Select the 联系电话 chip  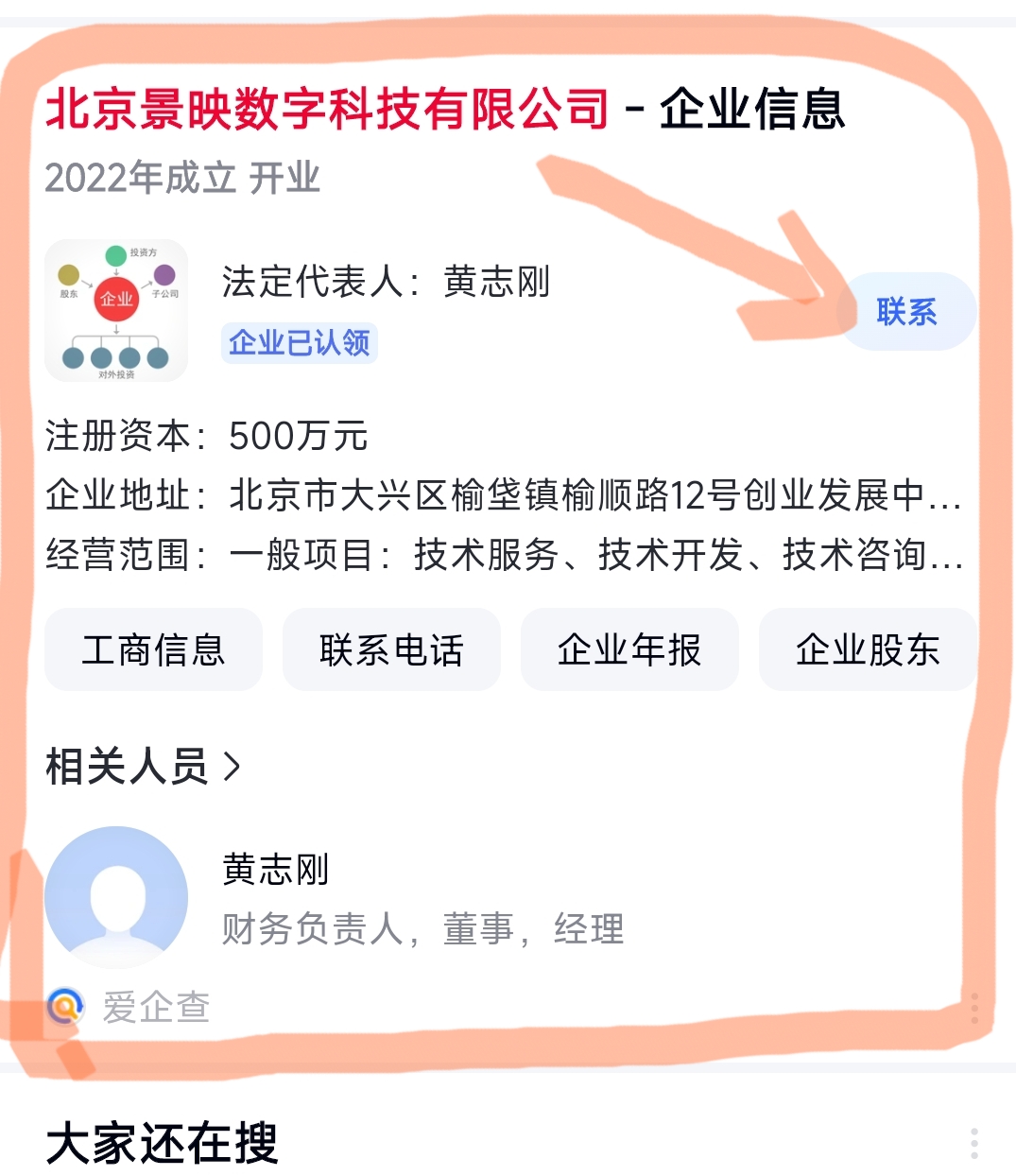[391, 649]
